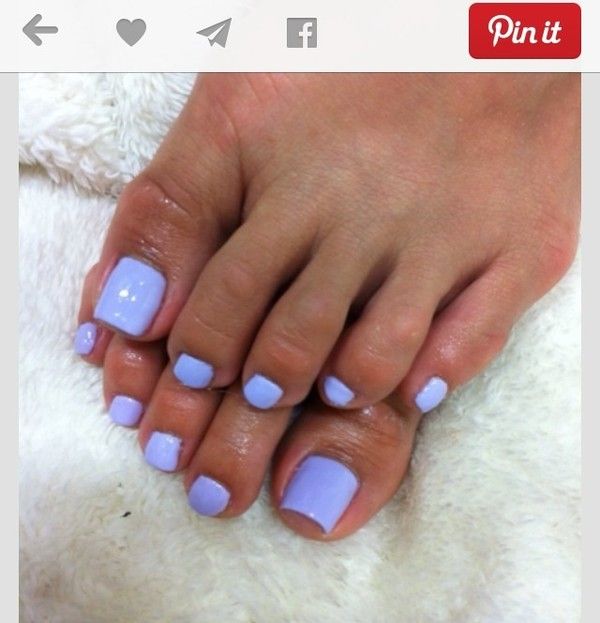Like this pin with the heart
This screenshot has height=623, width=600.
[130, 33]
